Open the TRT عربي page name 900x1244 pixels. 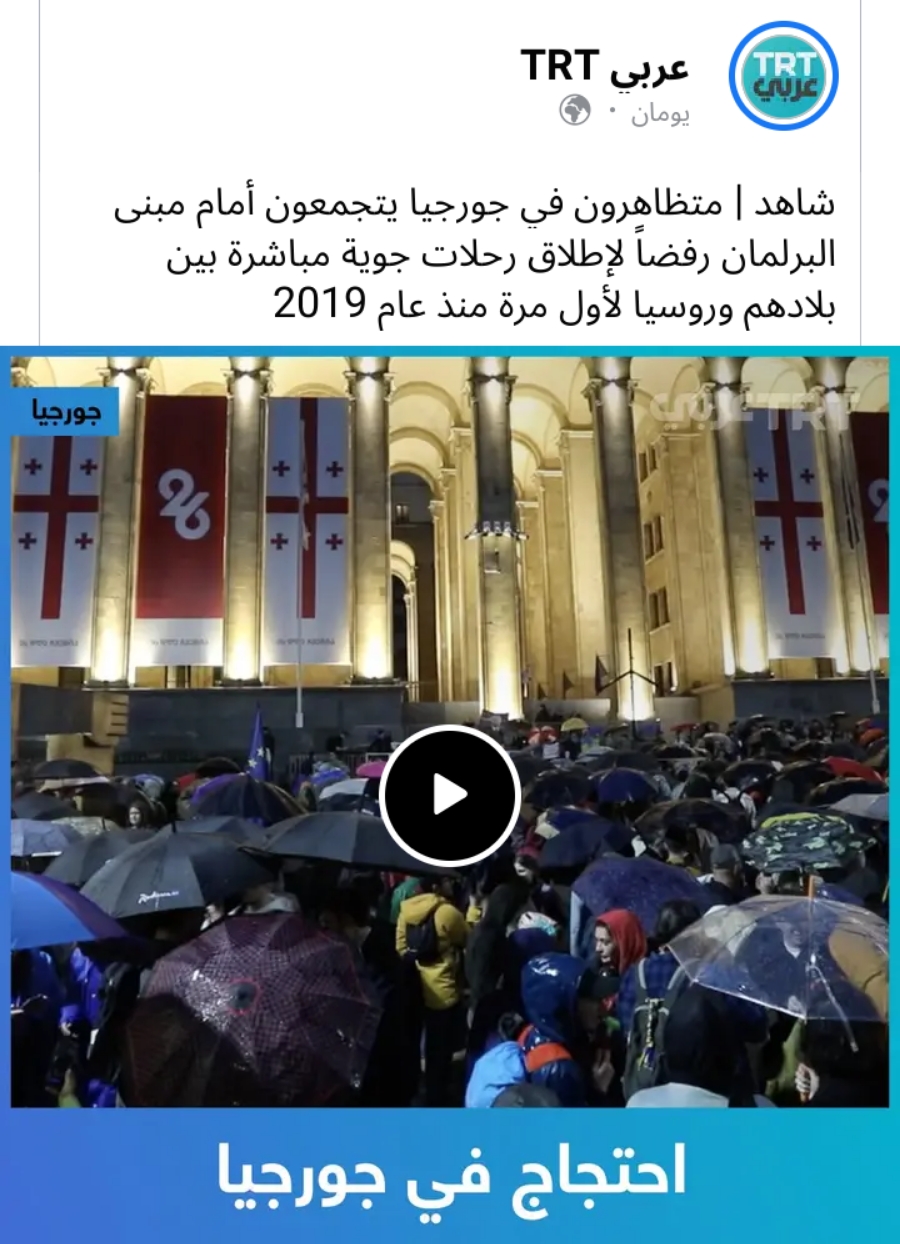(604, 67)
